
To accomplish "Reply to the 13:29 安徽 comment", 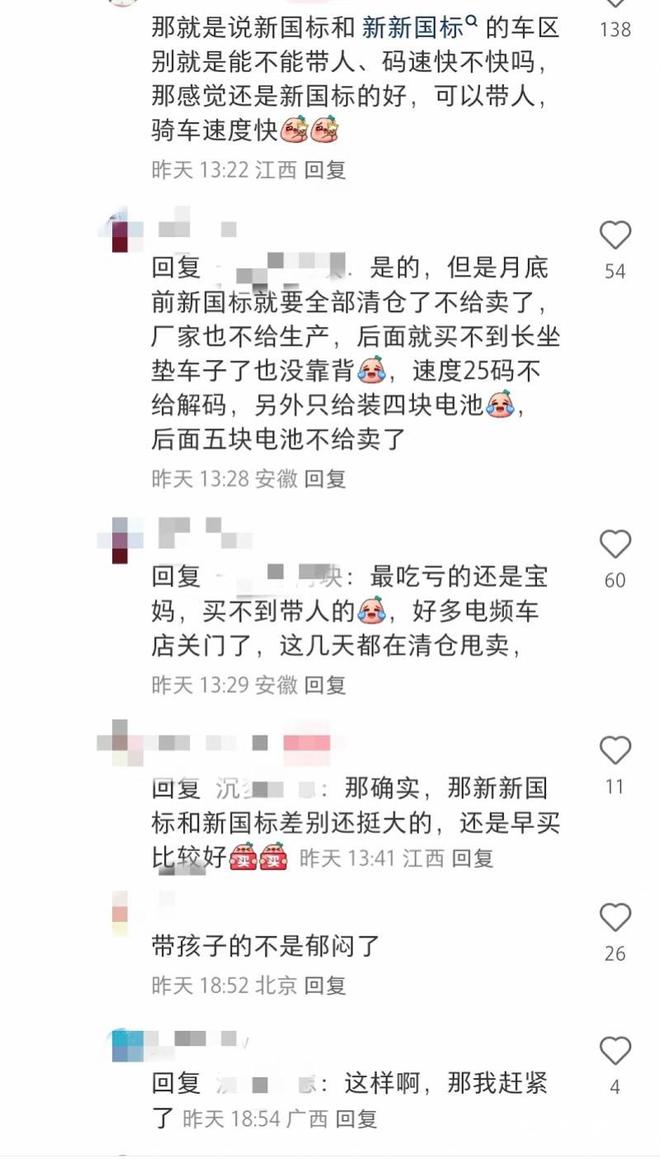I will 325,685.
